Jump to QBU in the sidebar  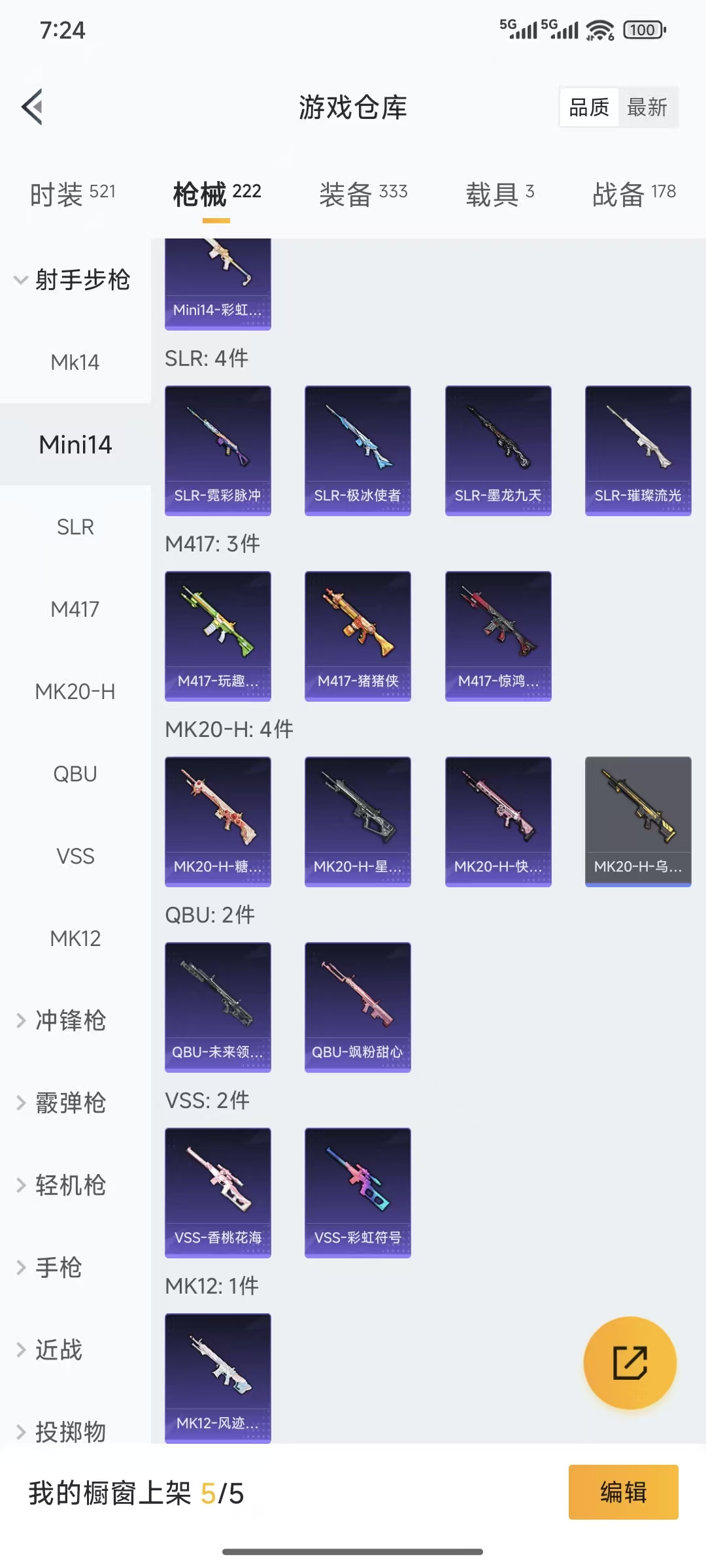point(75,774)
